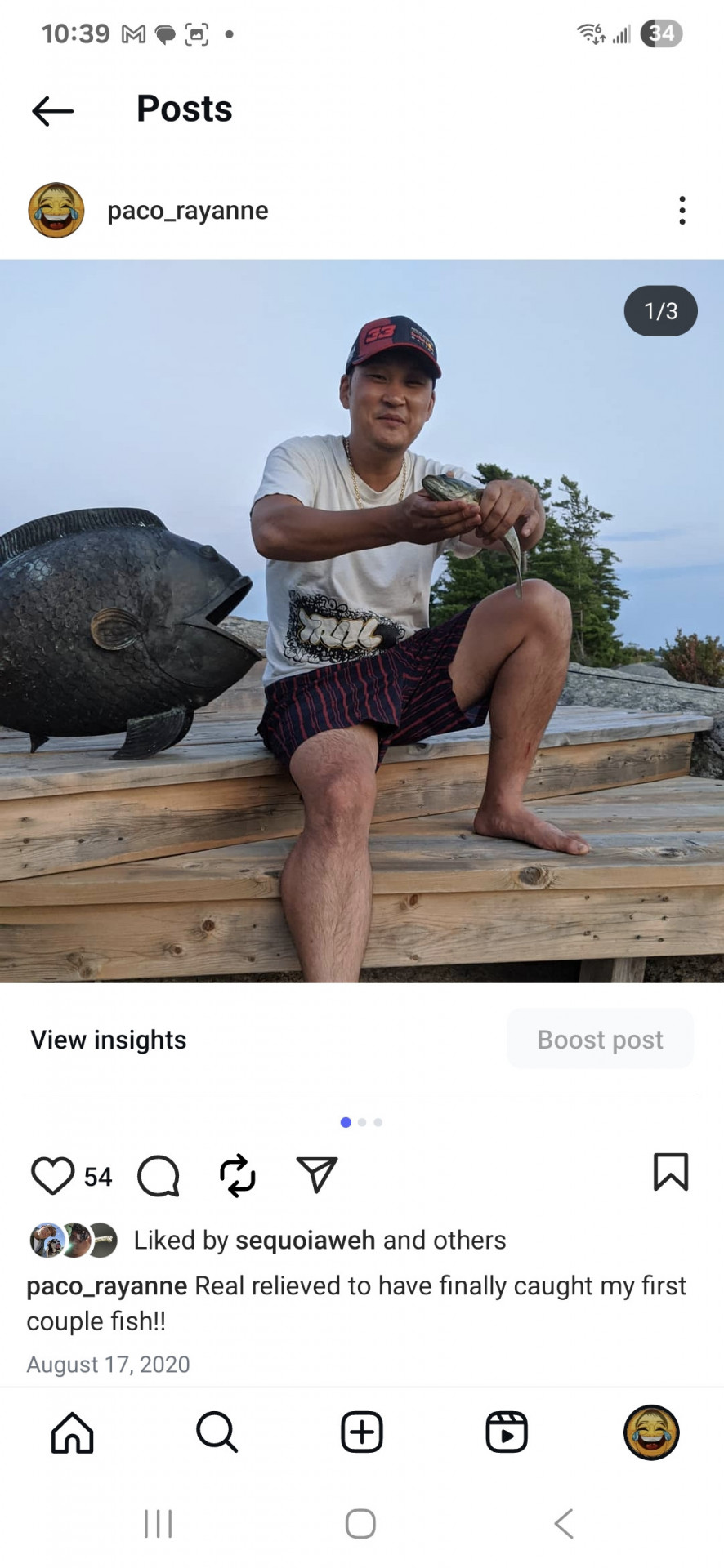Open the Search tab

click(217, 1432)
